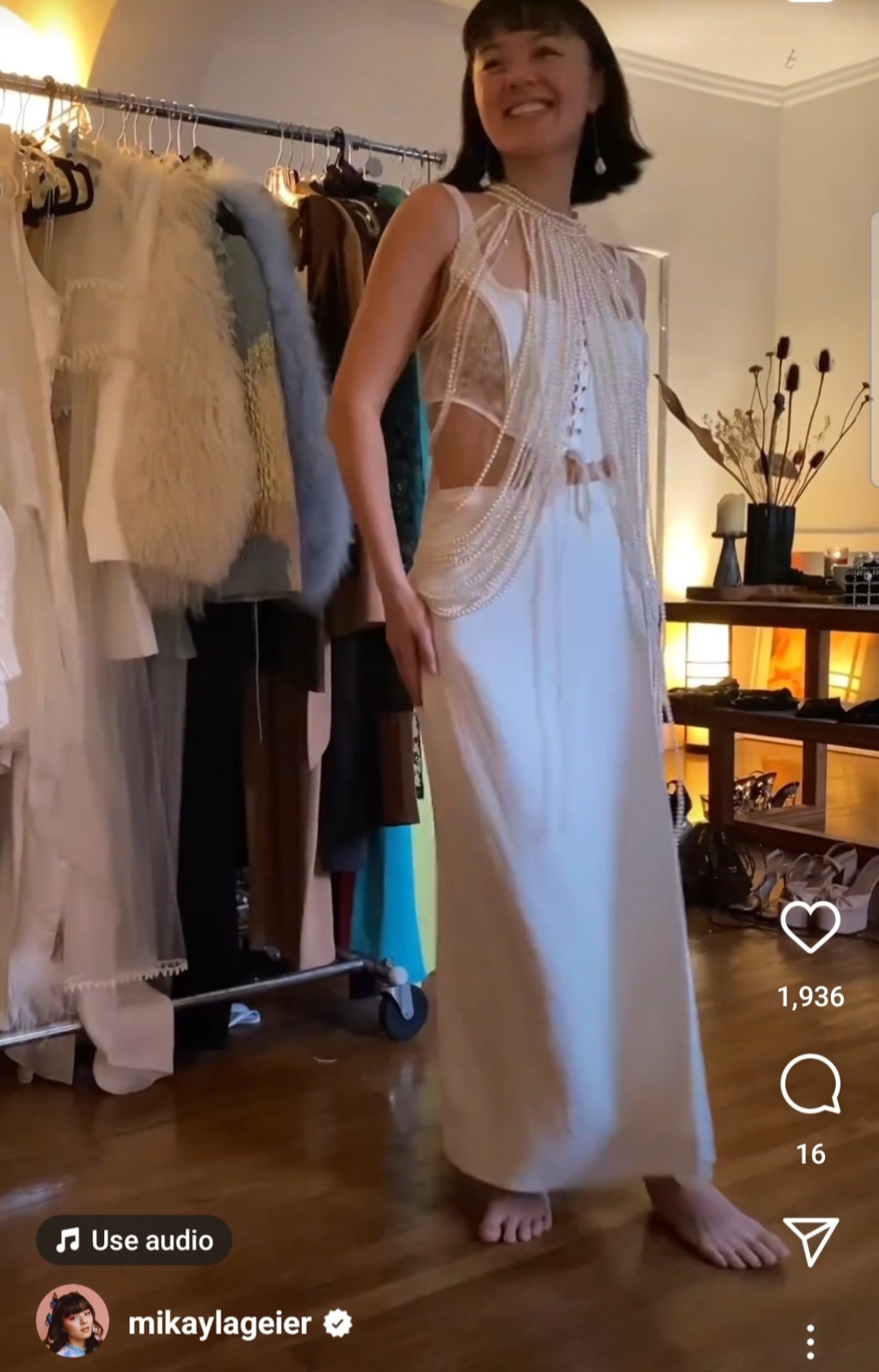
Task: Open the comments on this reel
Action: (810, 1084)
